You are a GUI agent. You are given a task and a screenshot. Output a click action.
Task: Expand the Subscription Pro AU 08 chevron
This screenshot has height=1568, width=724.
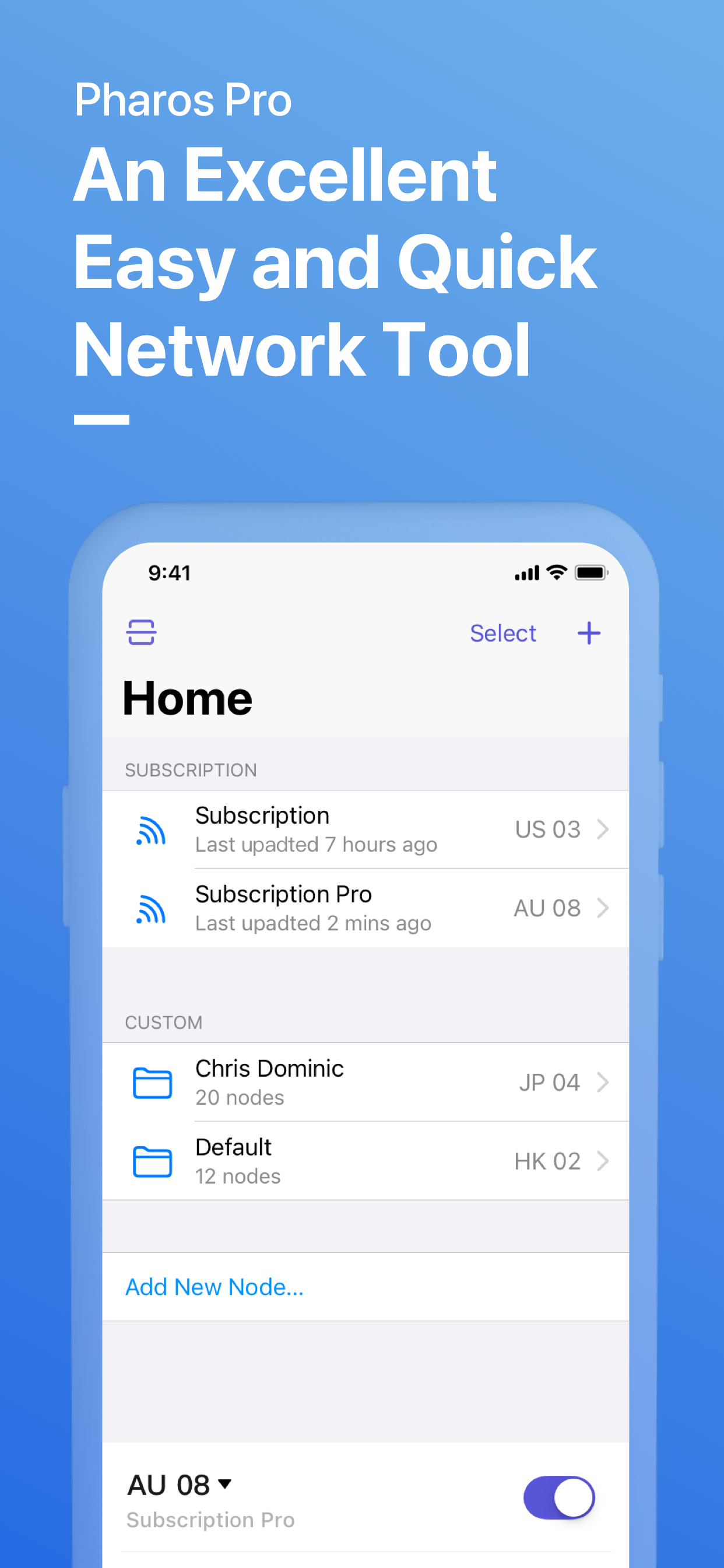click(x=603, y=908)
